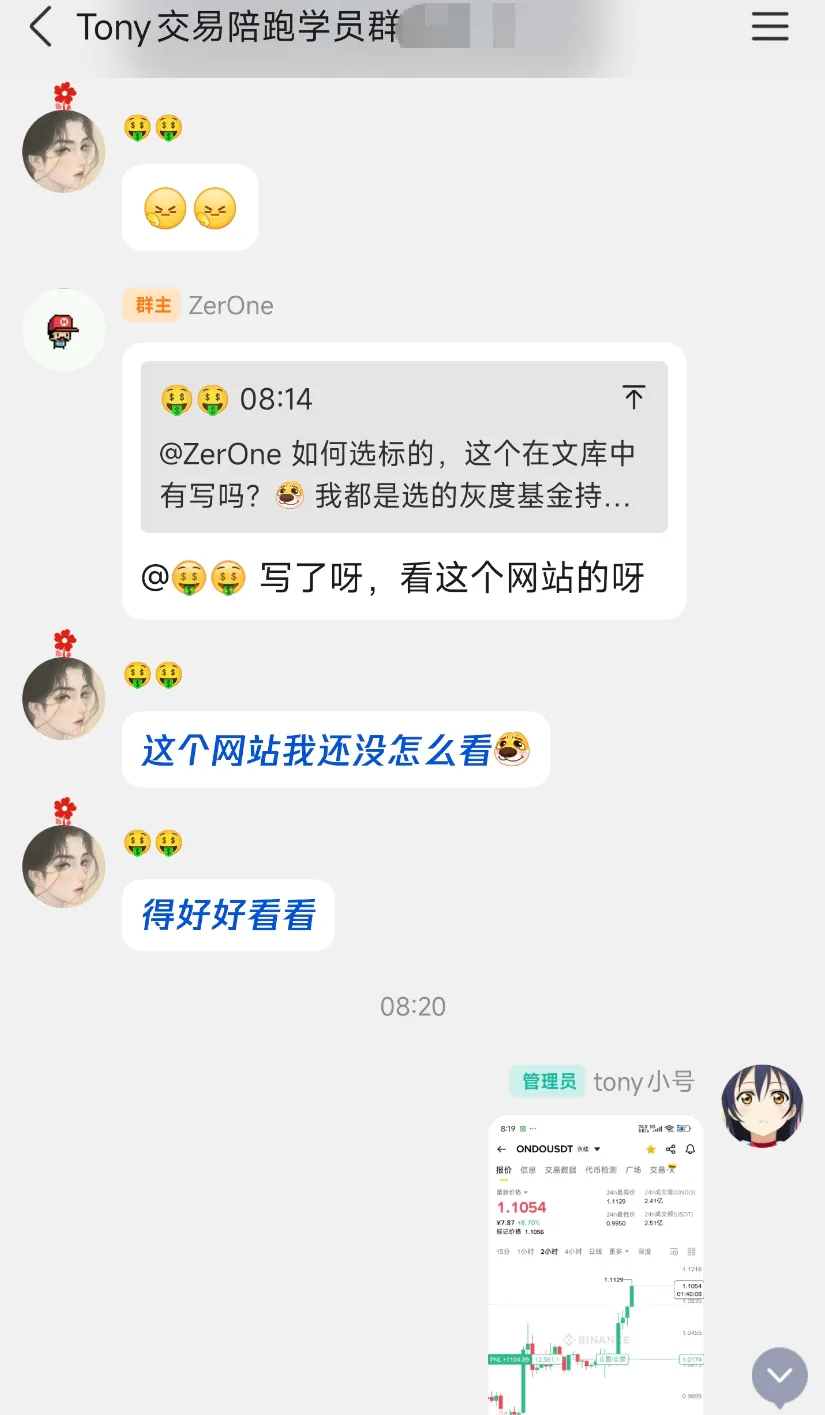825x1415 pixels.
Task: Tap the back arrow inside the Binance screenshot
Action: pyautogui.click(x=502, y=1148)
